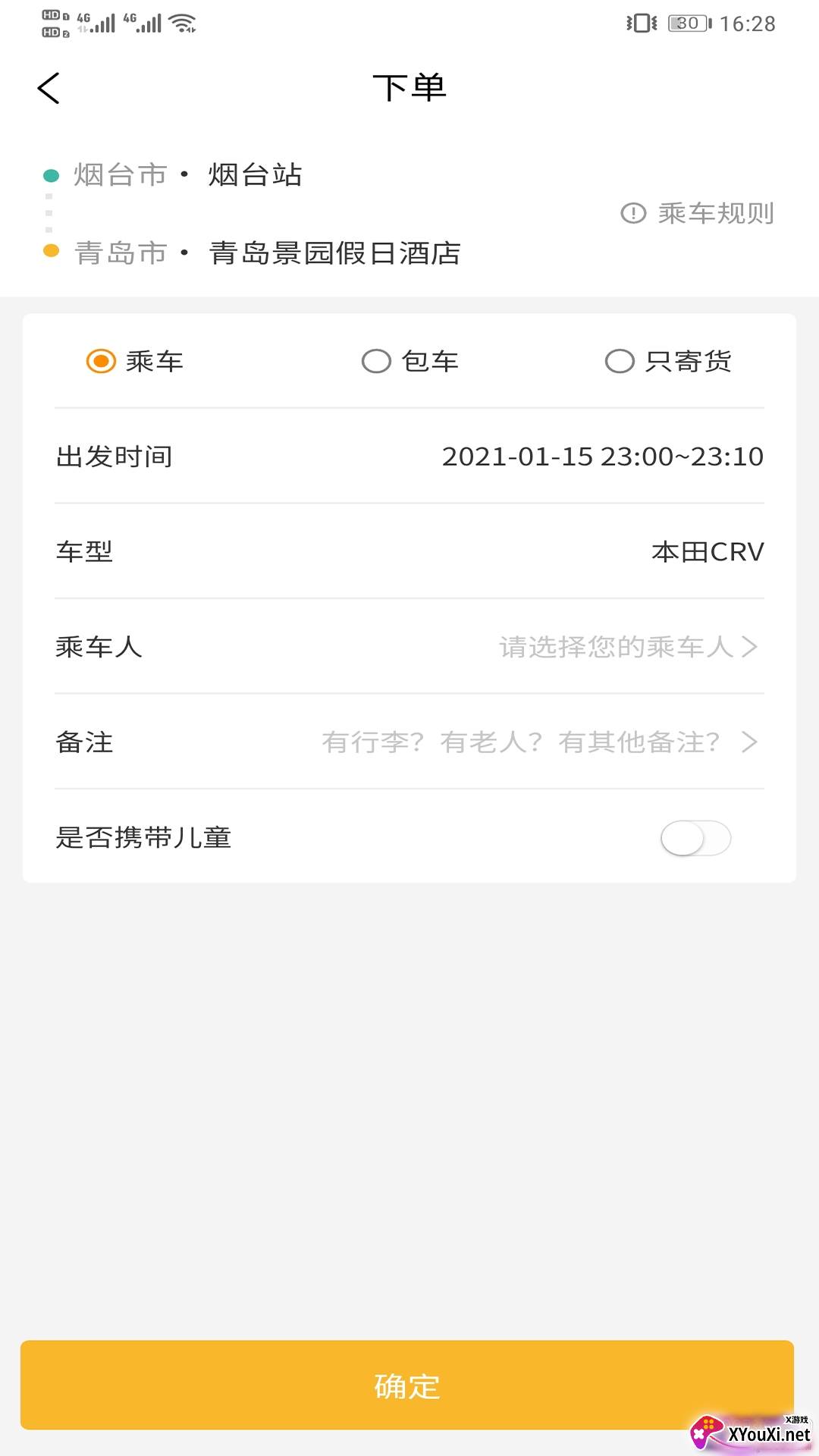This screenshot has width=819, height=1456.
Task: Change the 出发时间 departure time
Action: tap(602, 457)
